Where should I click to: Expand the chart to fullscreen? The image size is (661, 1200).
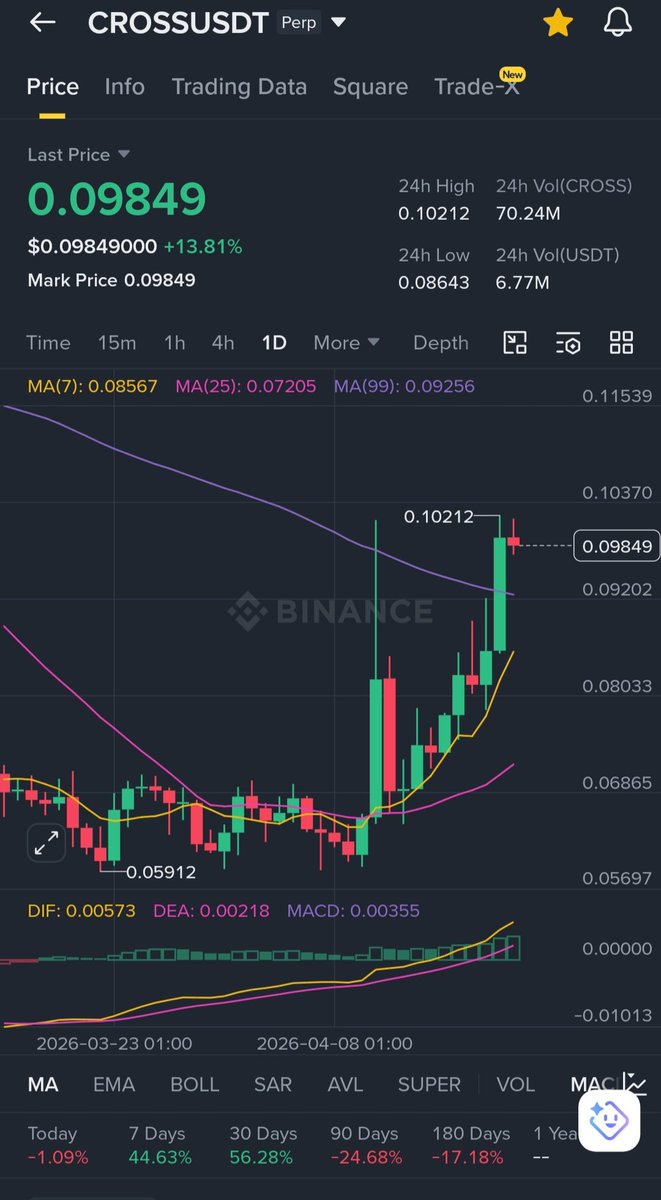click(x=46, y=844)
